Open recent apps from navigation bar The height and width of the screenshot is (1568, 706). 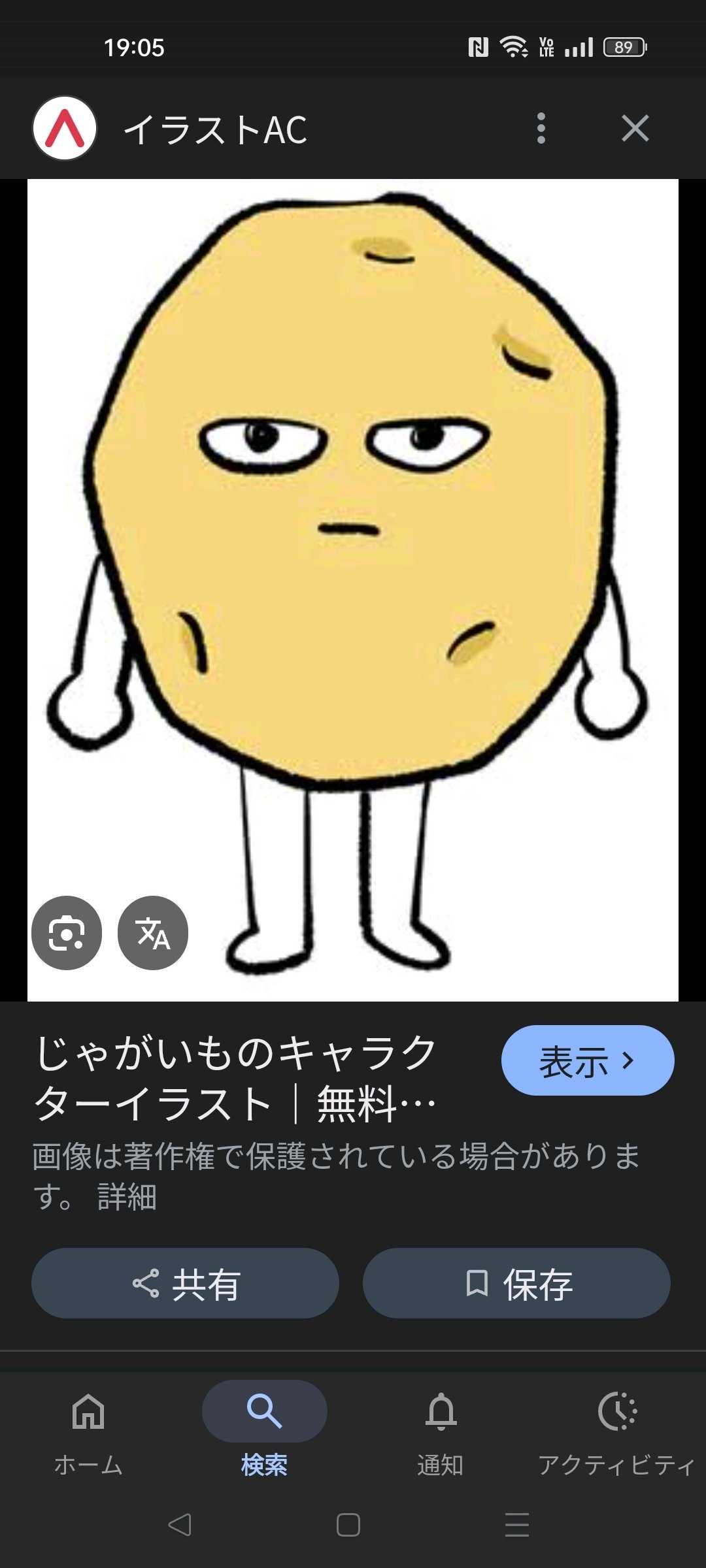pyautogui.click(x=517, y=1525)
